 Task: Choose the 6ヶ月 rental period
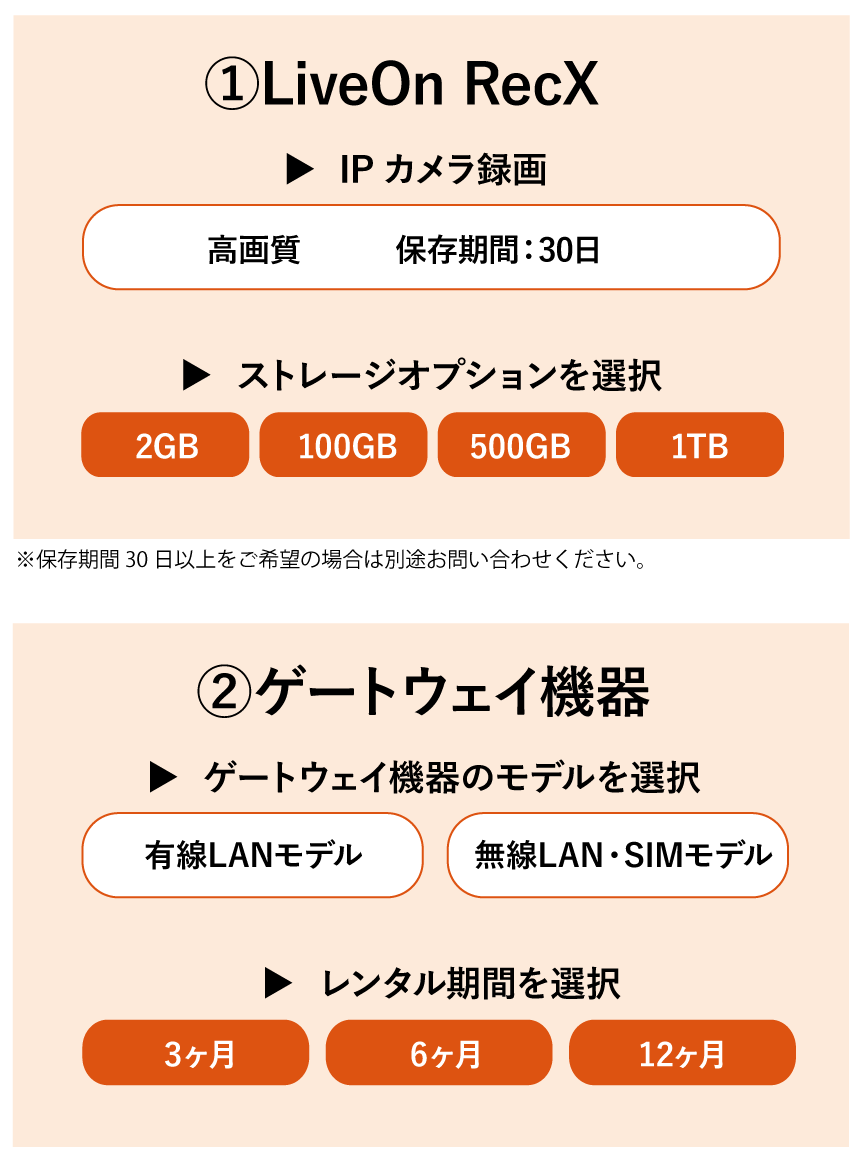[440, 1052]
